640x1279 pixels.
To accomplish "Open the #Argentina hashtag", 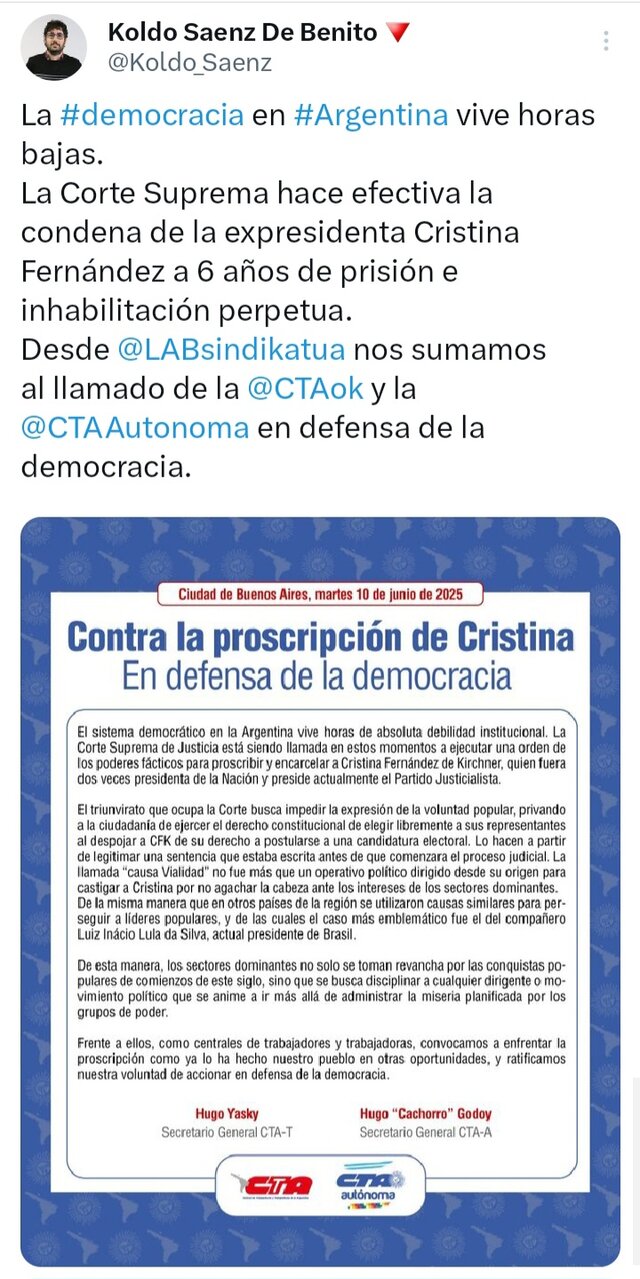I will click(x=371, y=115).
